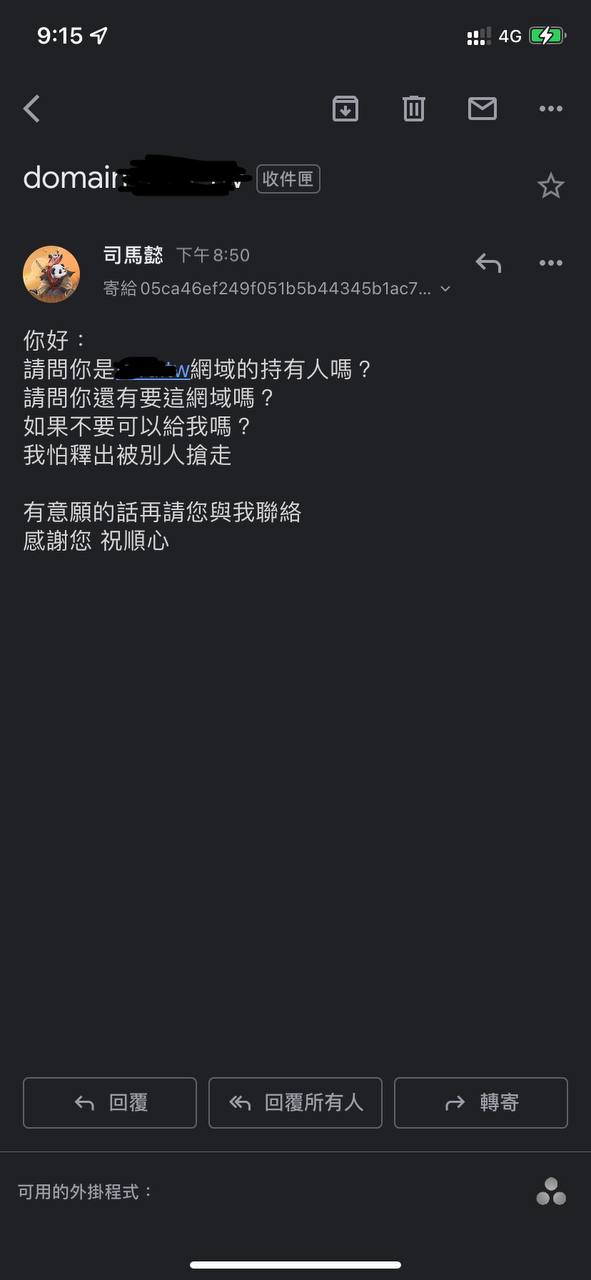Screen dimensions: 591x1280
Task: Archive this email
Action: (x=345, y=108)
